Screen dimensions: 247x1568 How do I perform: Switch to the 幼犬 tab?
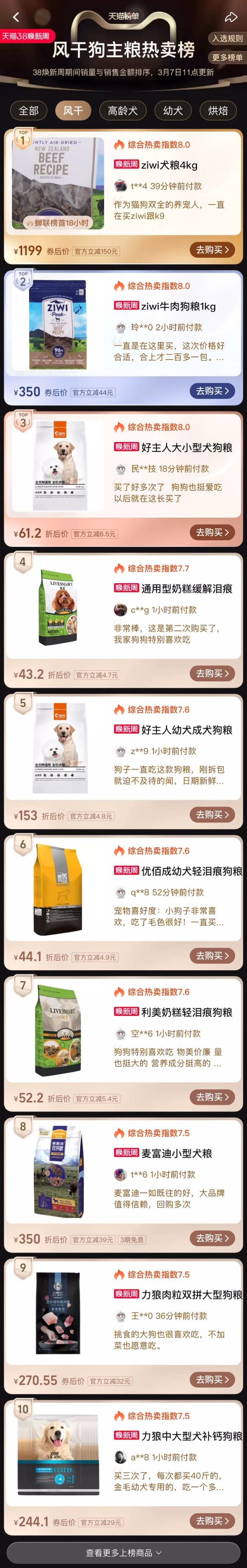click(x=172, y=110)
